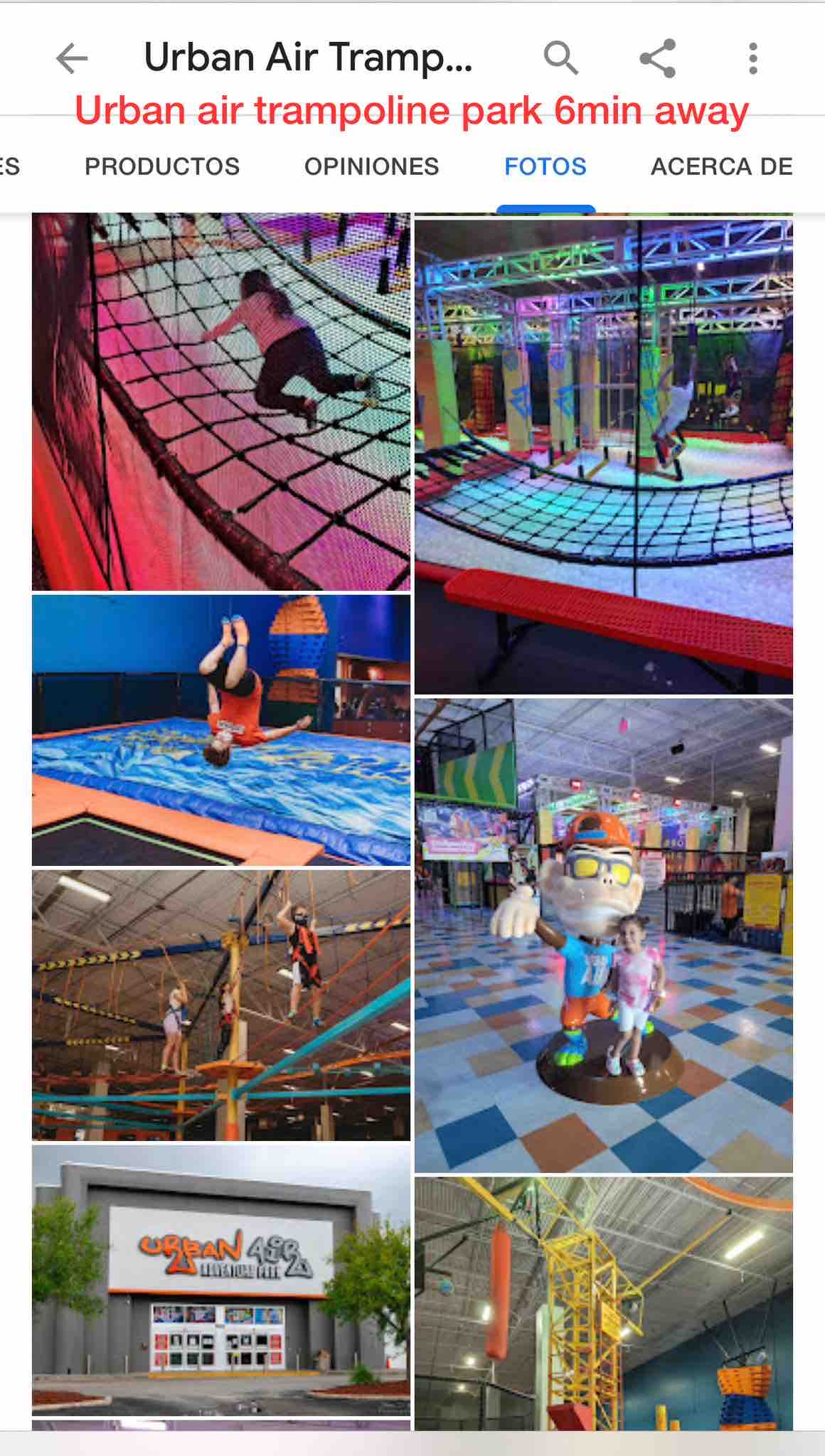Open photo of person flipping on airbag
The height and width of the screenshot is (1456, 825).
coord(221,730)
